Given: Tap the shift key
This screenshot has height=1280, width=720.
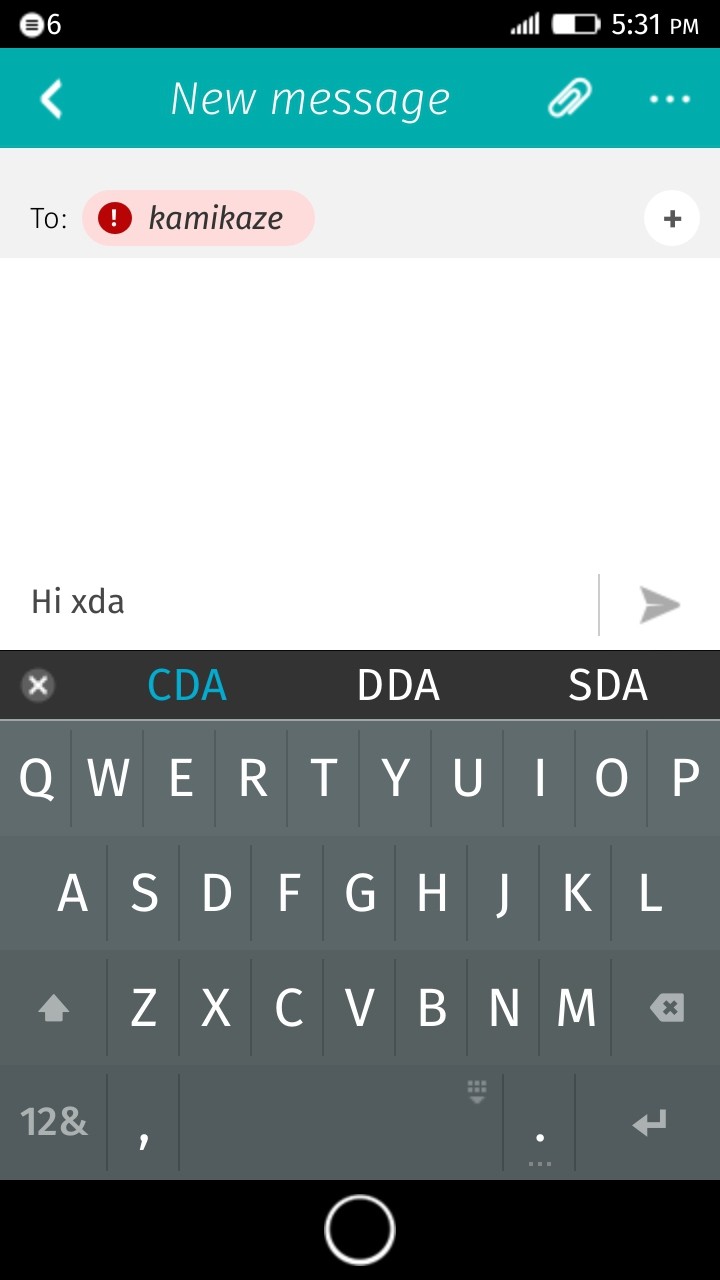Looking at the screenshot, I should tap(53, 1009).
